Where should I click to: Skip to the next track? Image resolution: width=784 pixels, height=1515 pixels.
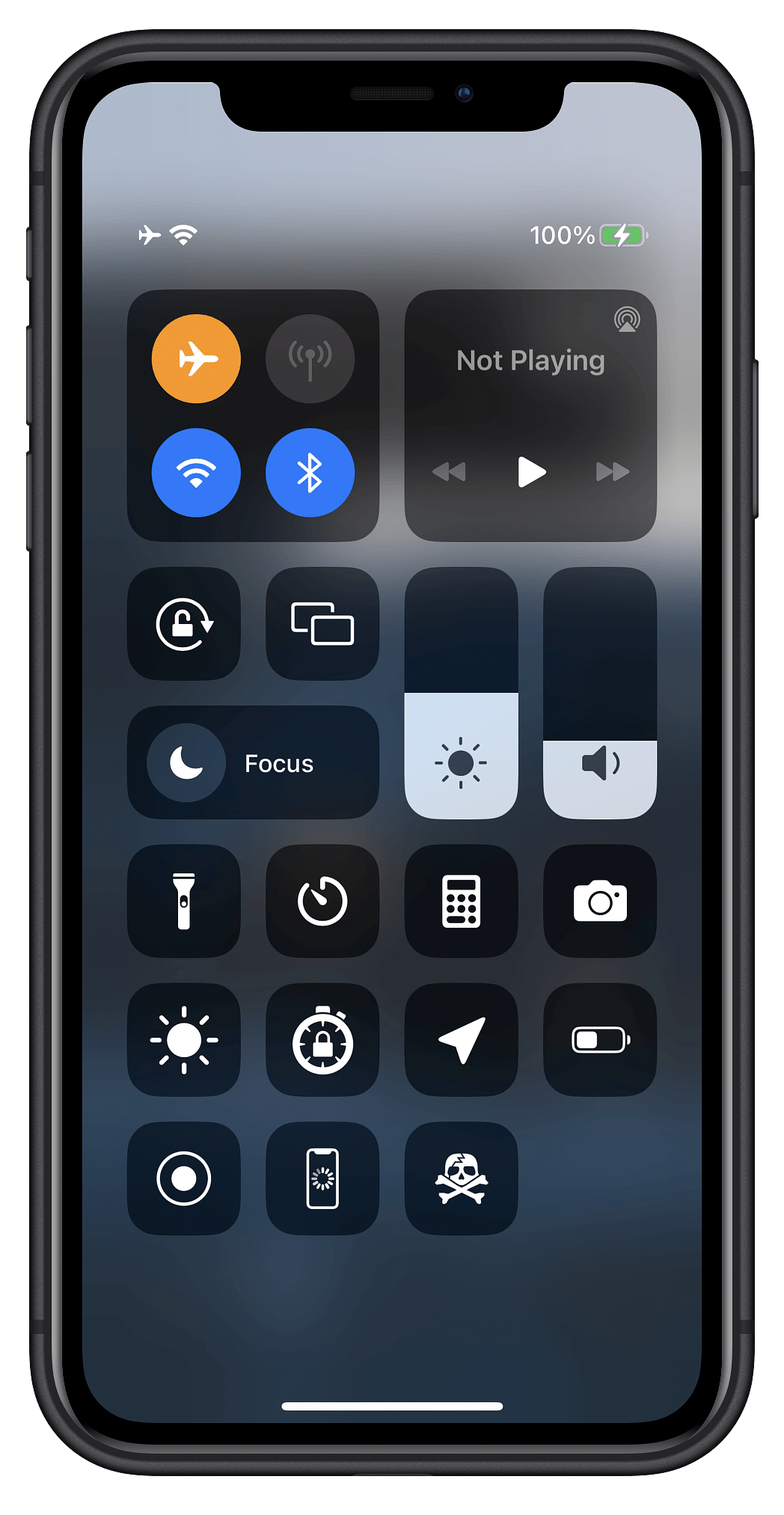[612, 472]
